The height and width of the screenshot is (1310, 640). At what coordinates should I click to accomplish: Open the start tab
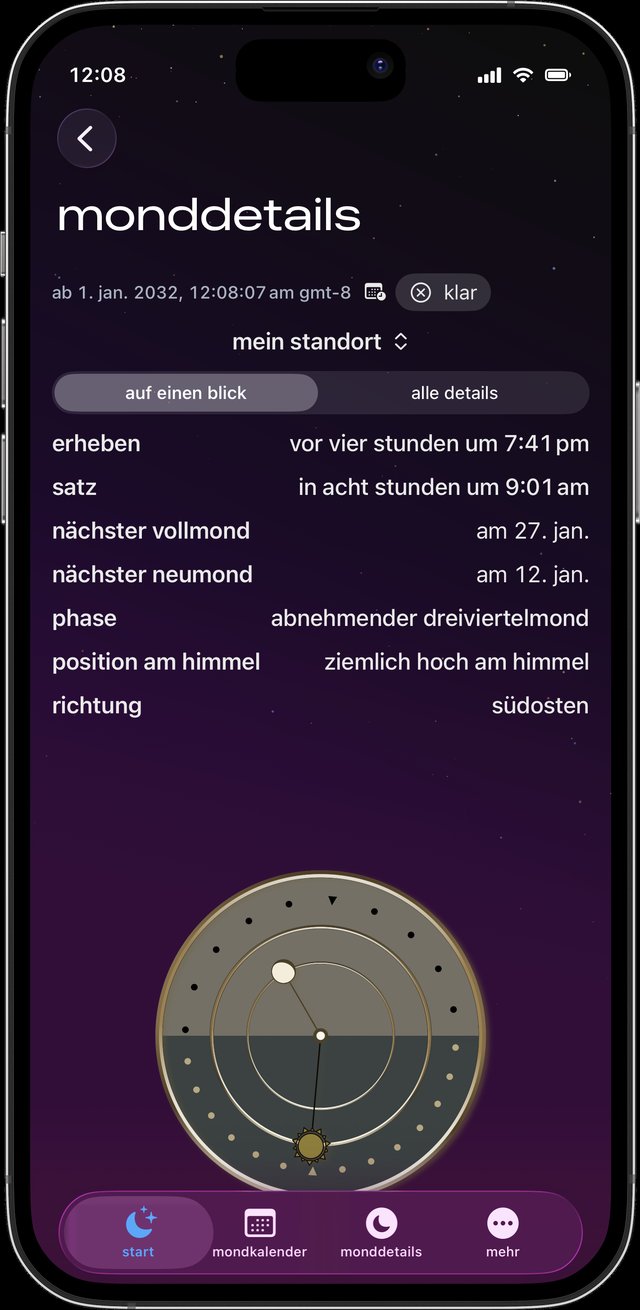[139, 1233]
